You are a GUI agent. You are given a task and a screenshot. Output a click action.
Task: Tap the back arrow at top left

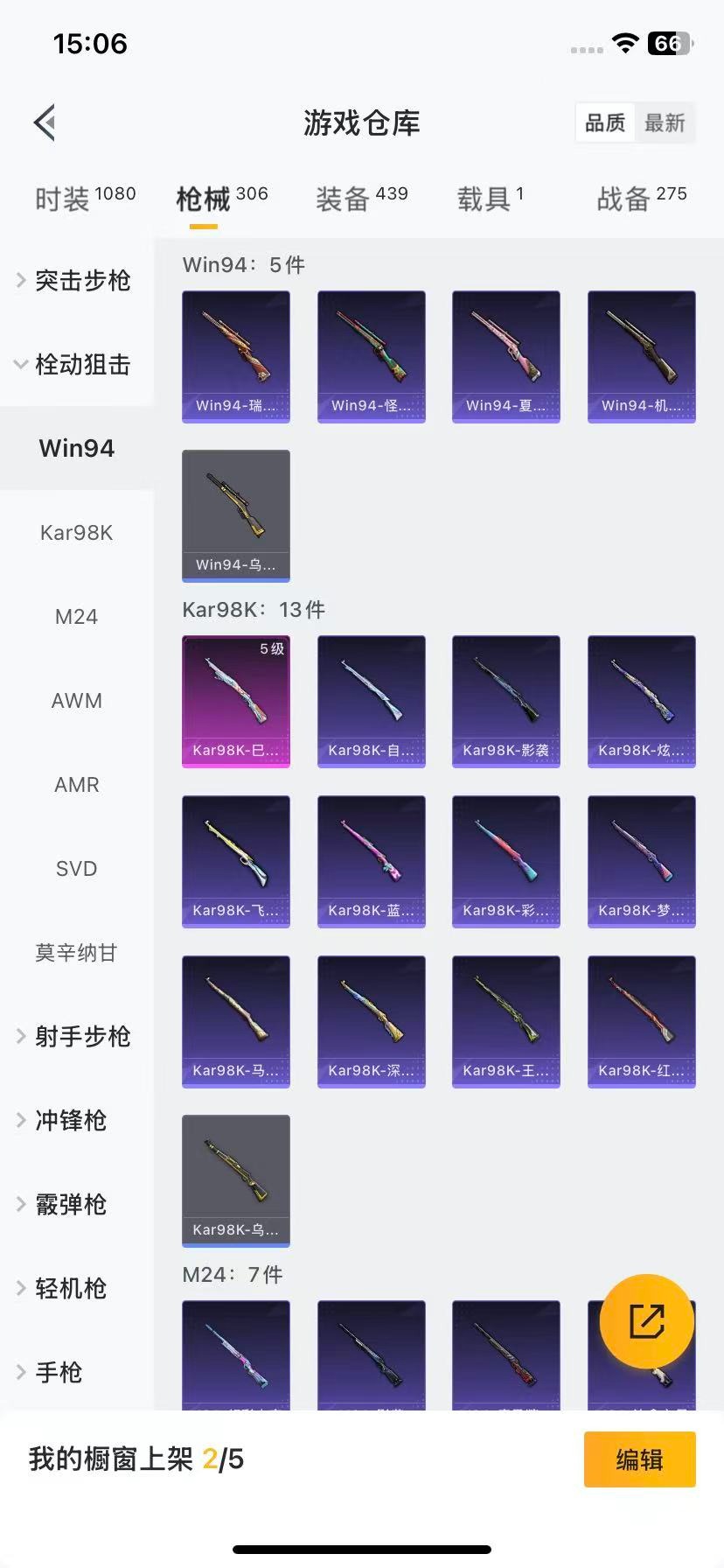[x=44, y=122]
